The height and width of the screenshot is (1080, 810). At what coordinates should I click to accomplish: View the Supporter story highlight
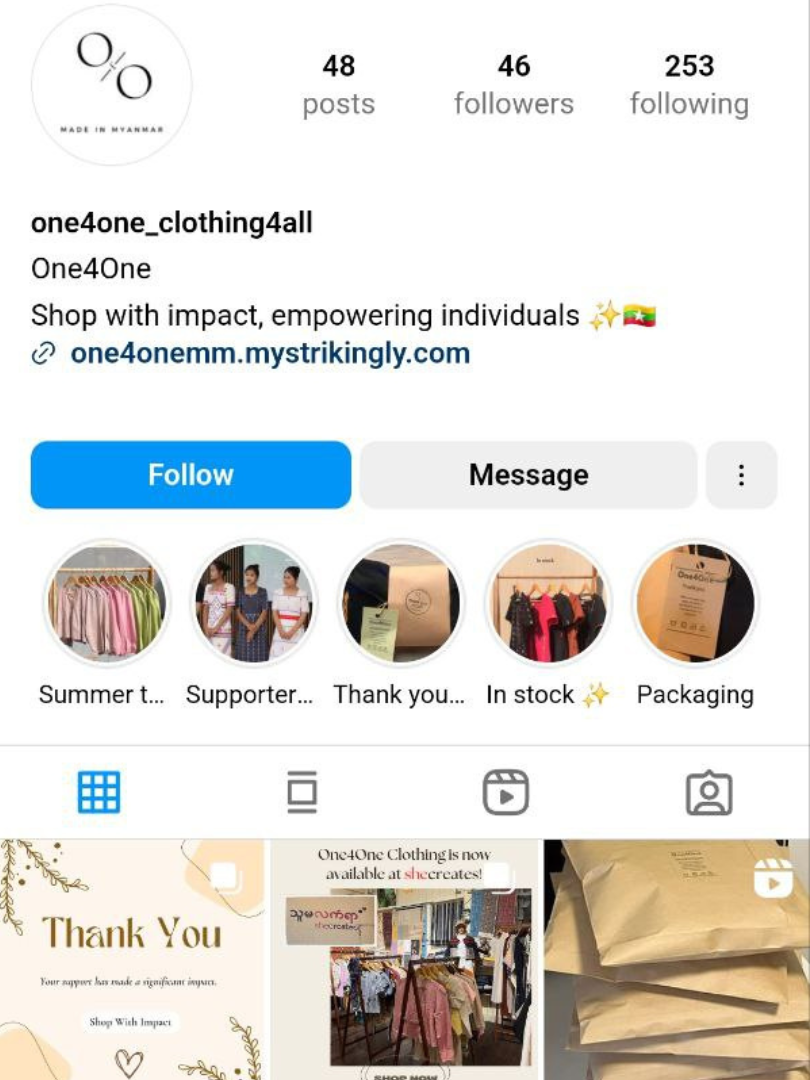coord(254,604)
